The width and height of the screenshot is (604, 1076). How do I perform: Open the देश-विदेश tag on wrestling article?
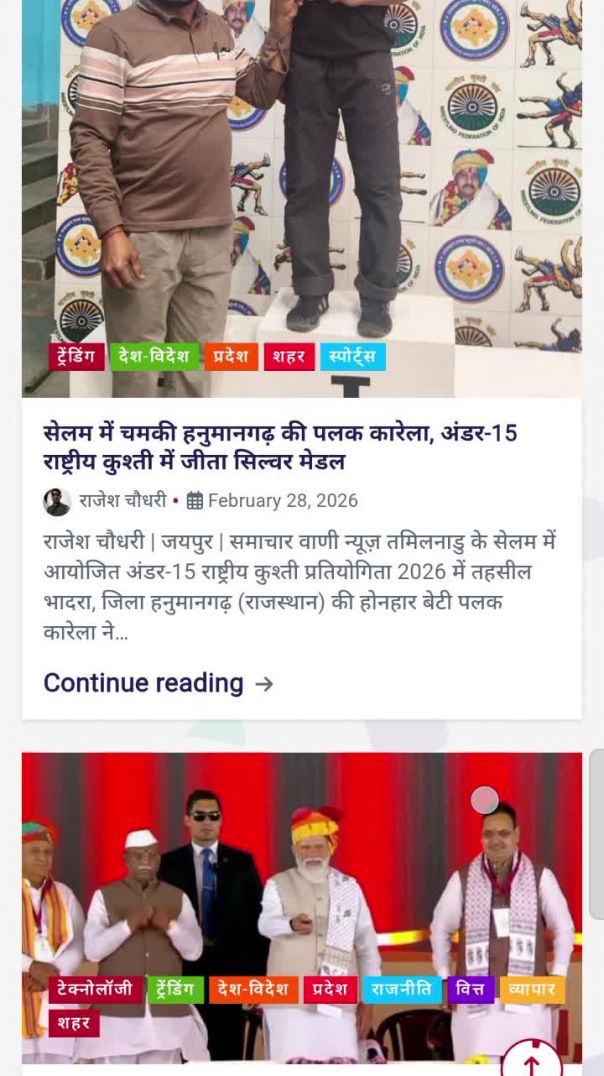click(154, 356)
